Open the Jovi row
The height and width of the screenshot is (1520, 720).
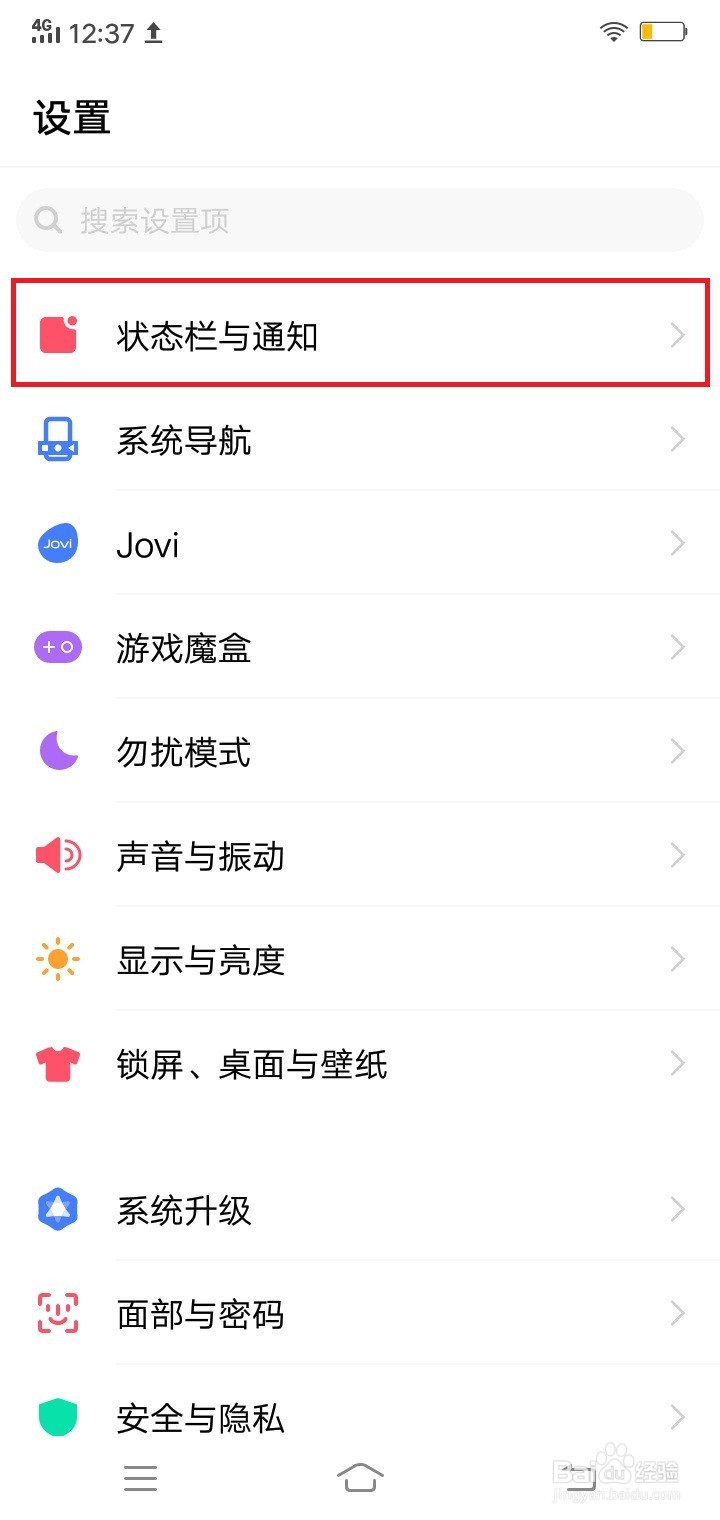[x=360, y=544]
